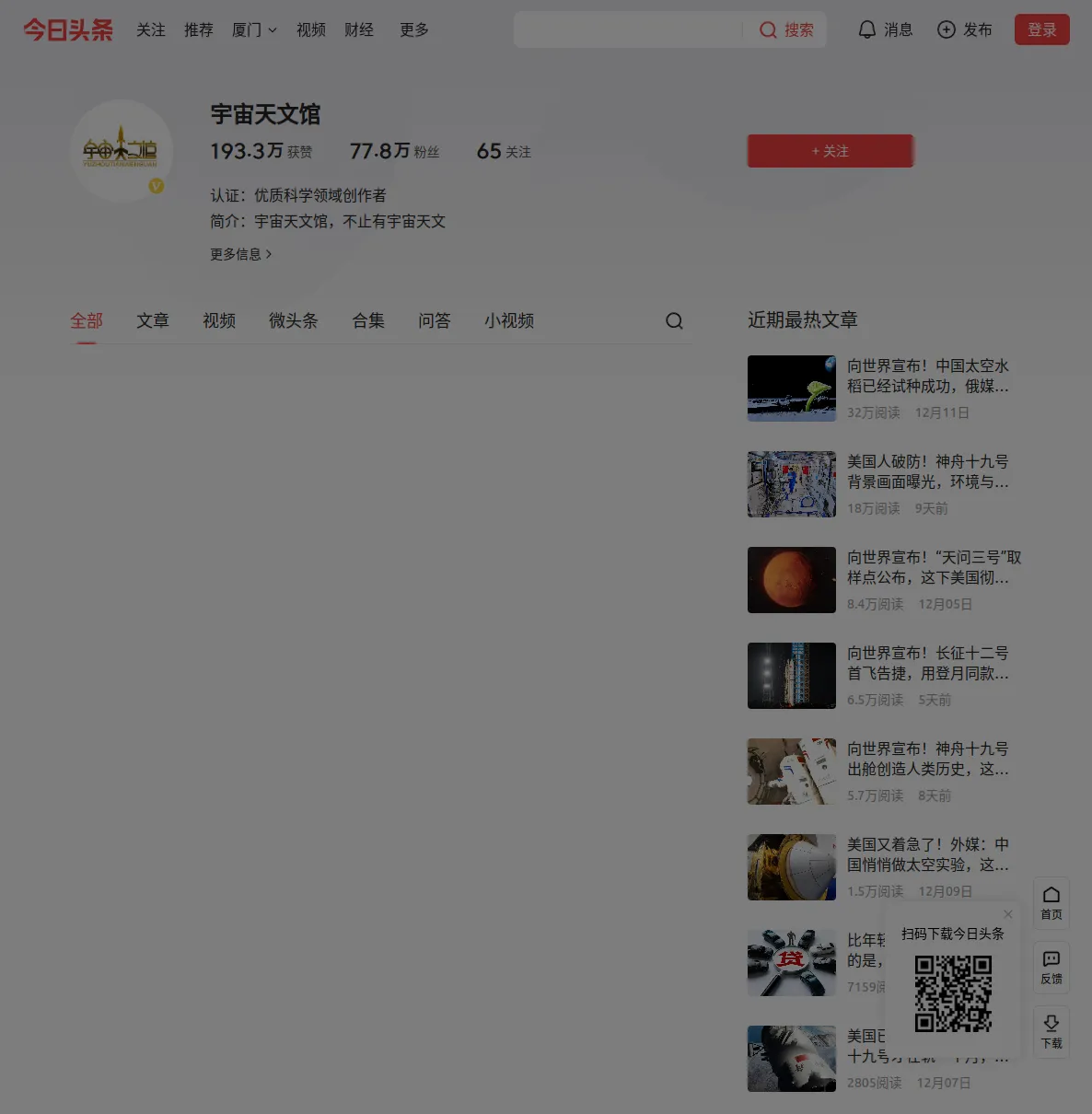Screen dimensions: 1092x1114
Task: Open the top search input field
Action: coord(628,30)
